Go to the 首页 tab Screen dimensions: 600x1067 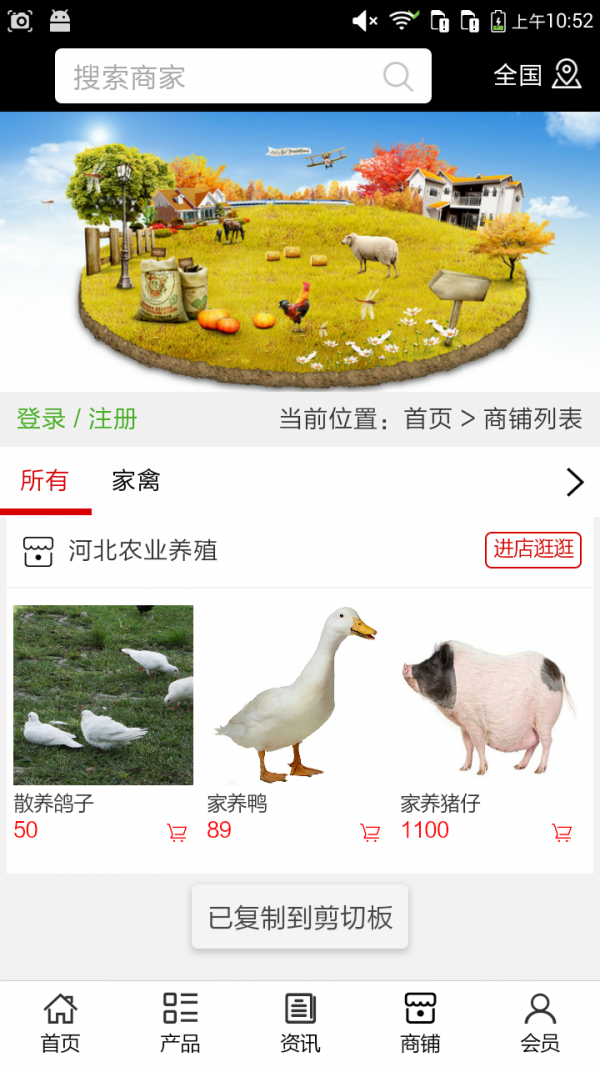(60, 1023)
